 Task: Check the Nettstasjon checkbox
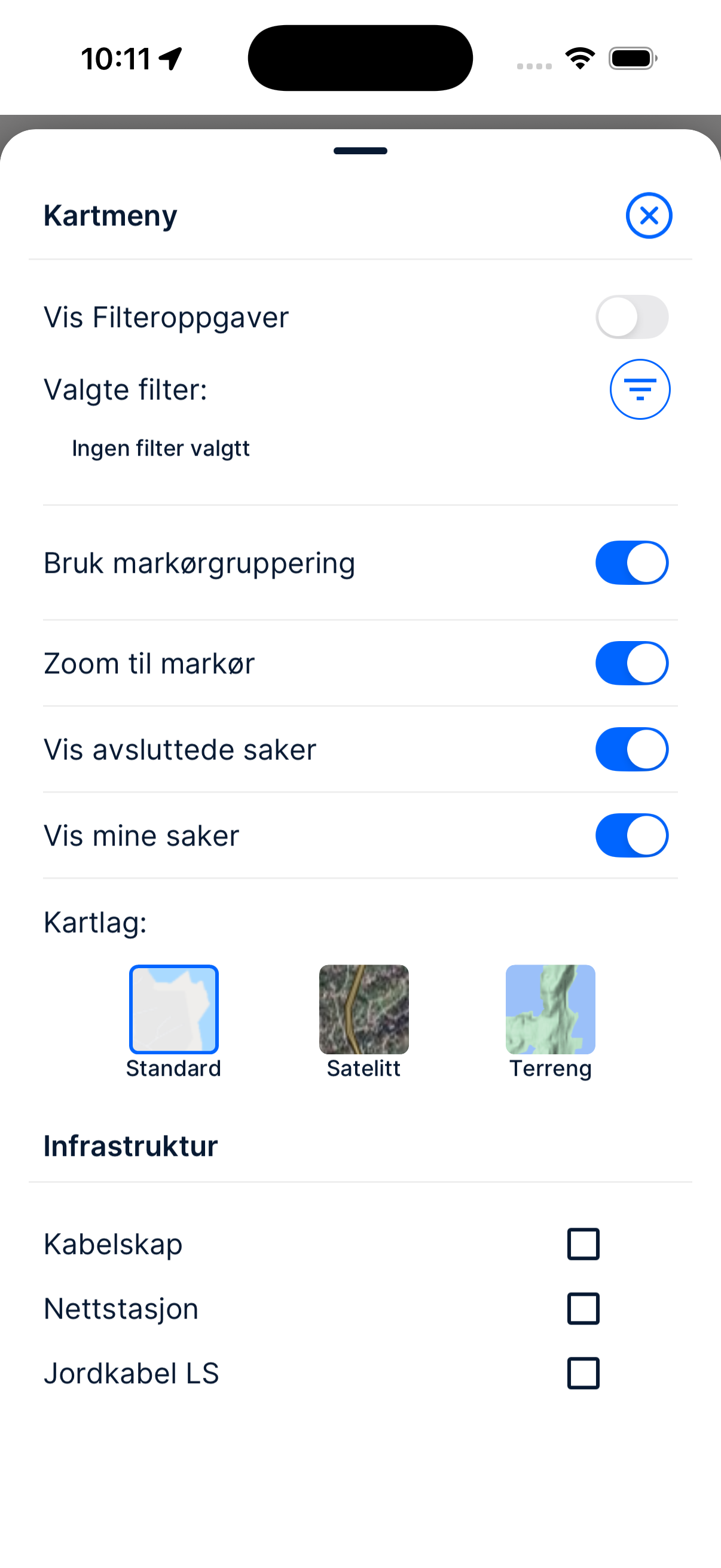pyautogui.click(x=583, y=1308)
